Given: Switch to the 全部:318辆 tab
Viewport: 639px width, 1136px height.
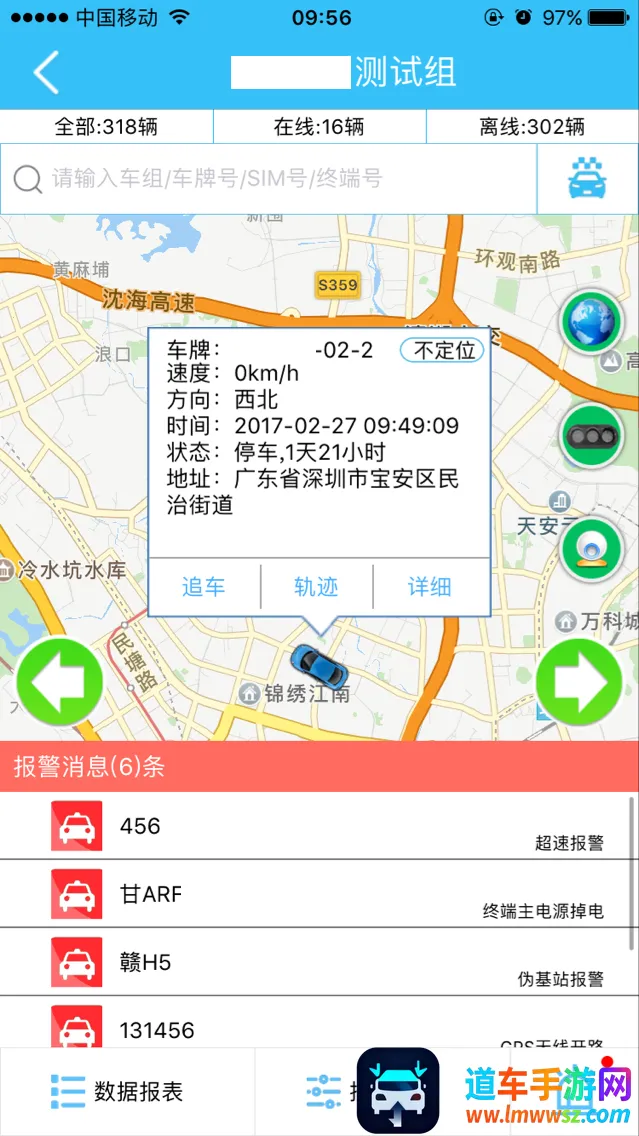Looking at the screenshot, I should pos(106,127).
